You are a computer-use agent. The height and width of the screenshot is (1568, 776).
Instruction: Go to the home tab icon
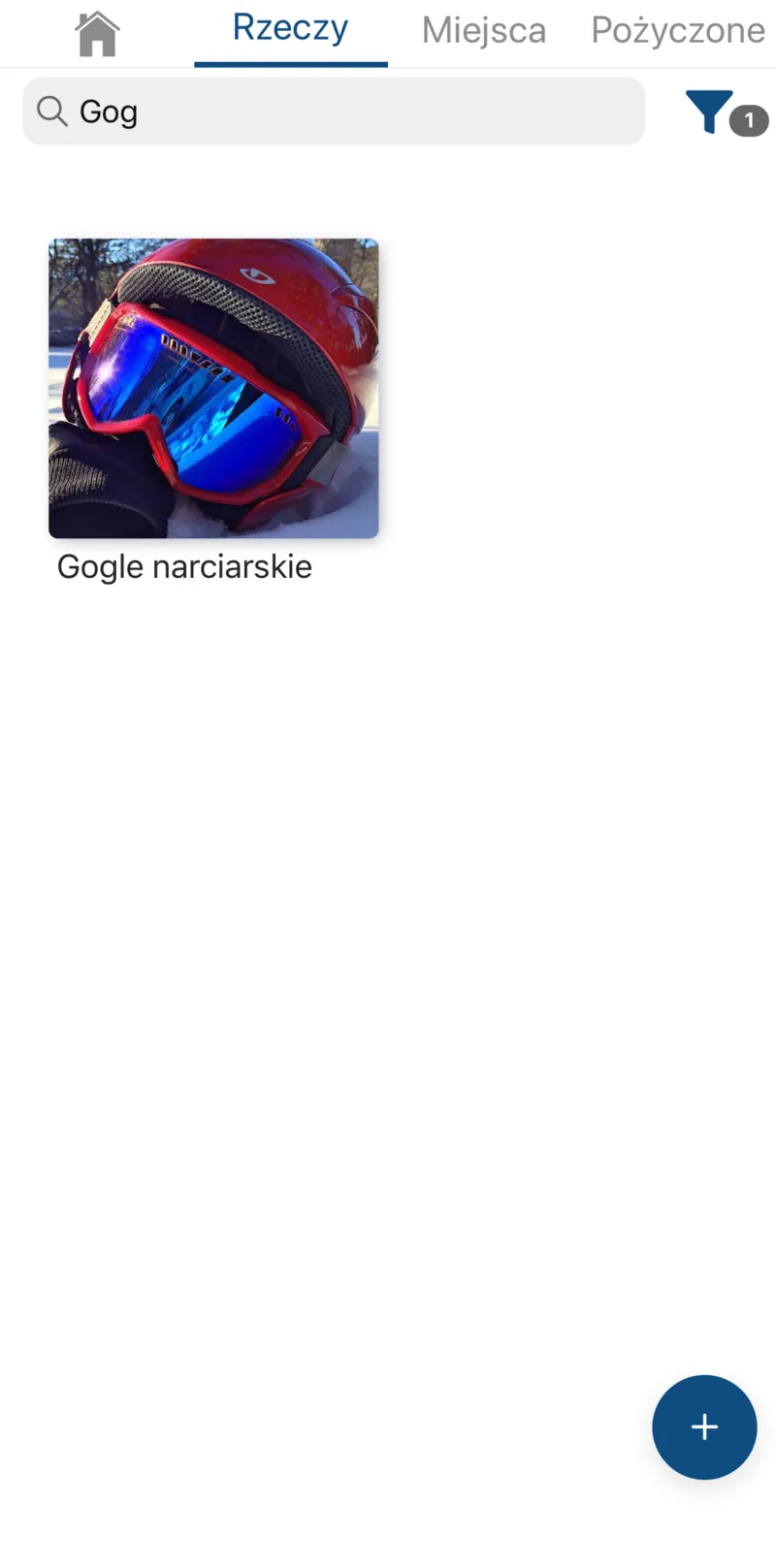click(x=97, y=34)
